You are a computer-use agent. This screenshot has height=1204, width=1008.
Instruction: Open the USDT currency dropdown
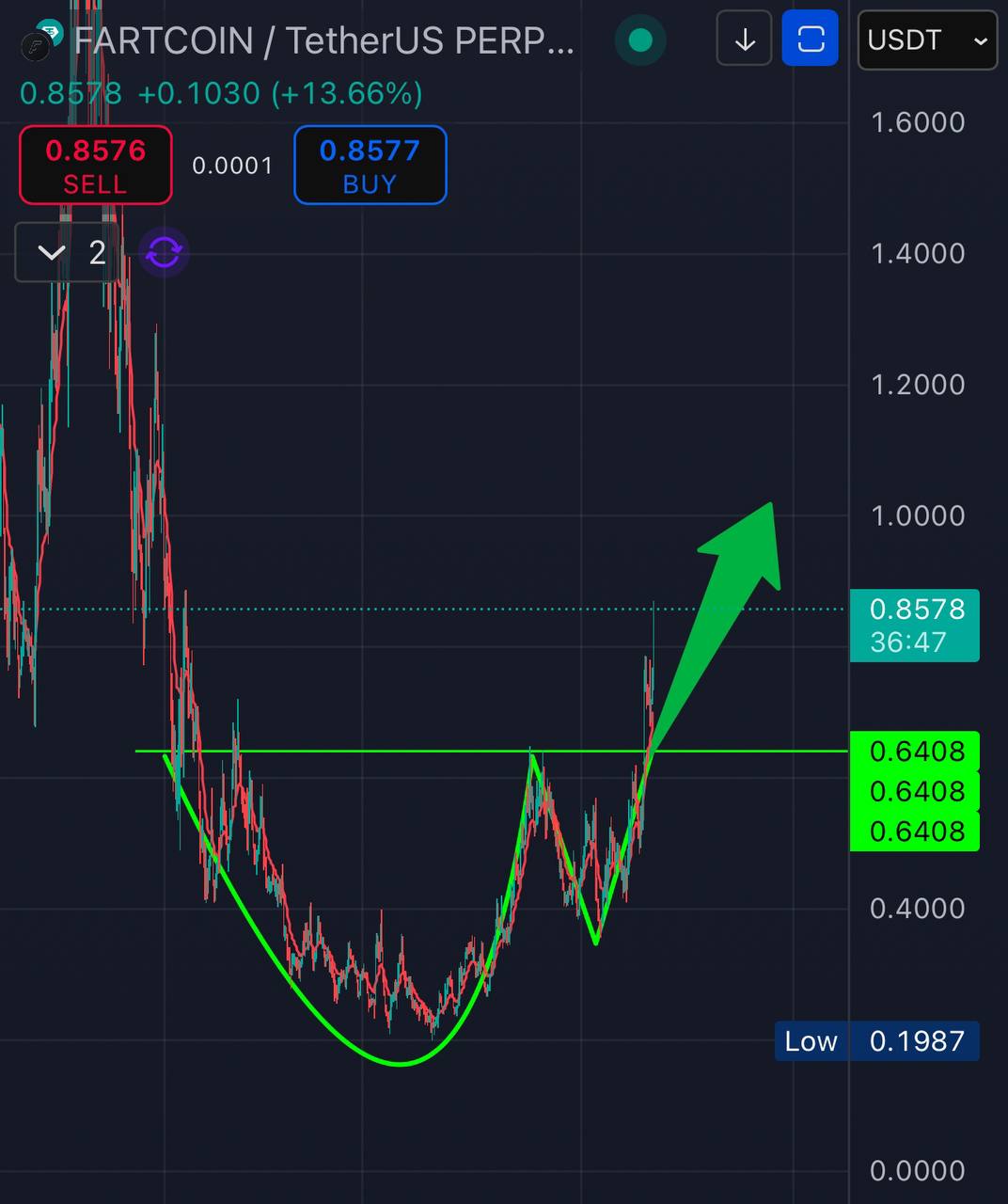pos(926,40)
